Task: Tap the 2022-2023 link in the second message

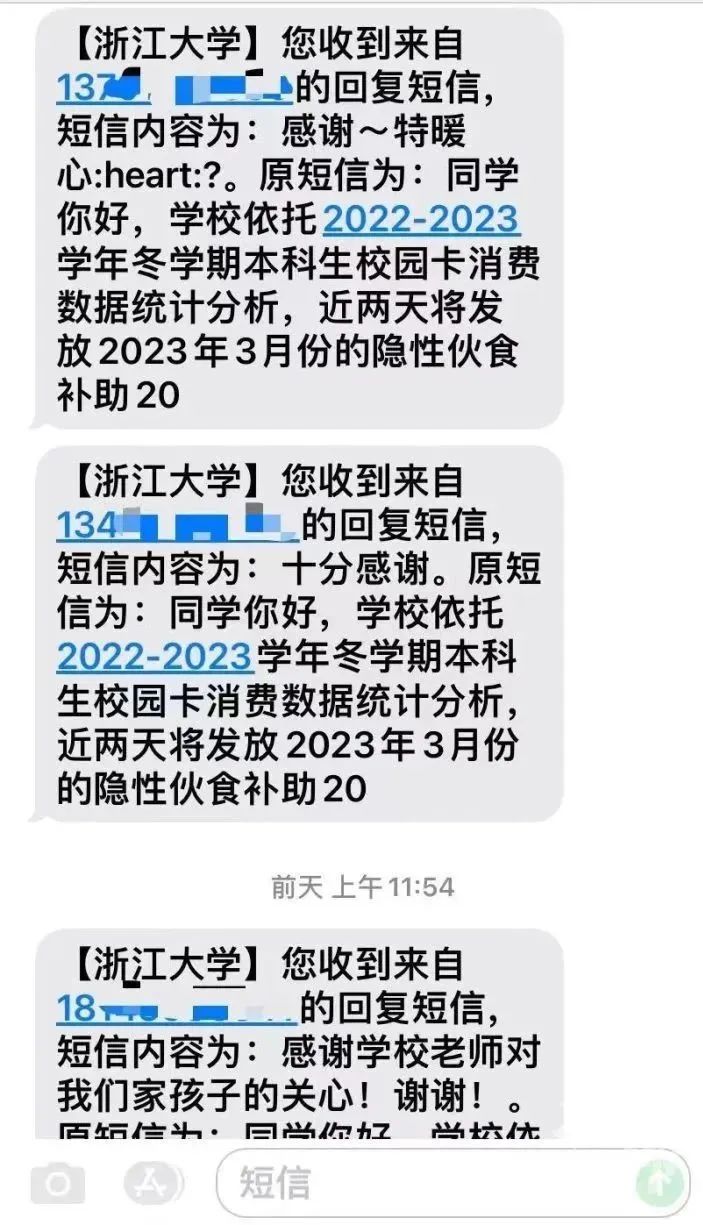Action: pos(155,655)
